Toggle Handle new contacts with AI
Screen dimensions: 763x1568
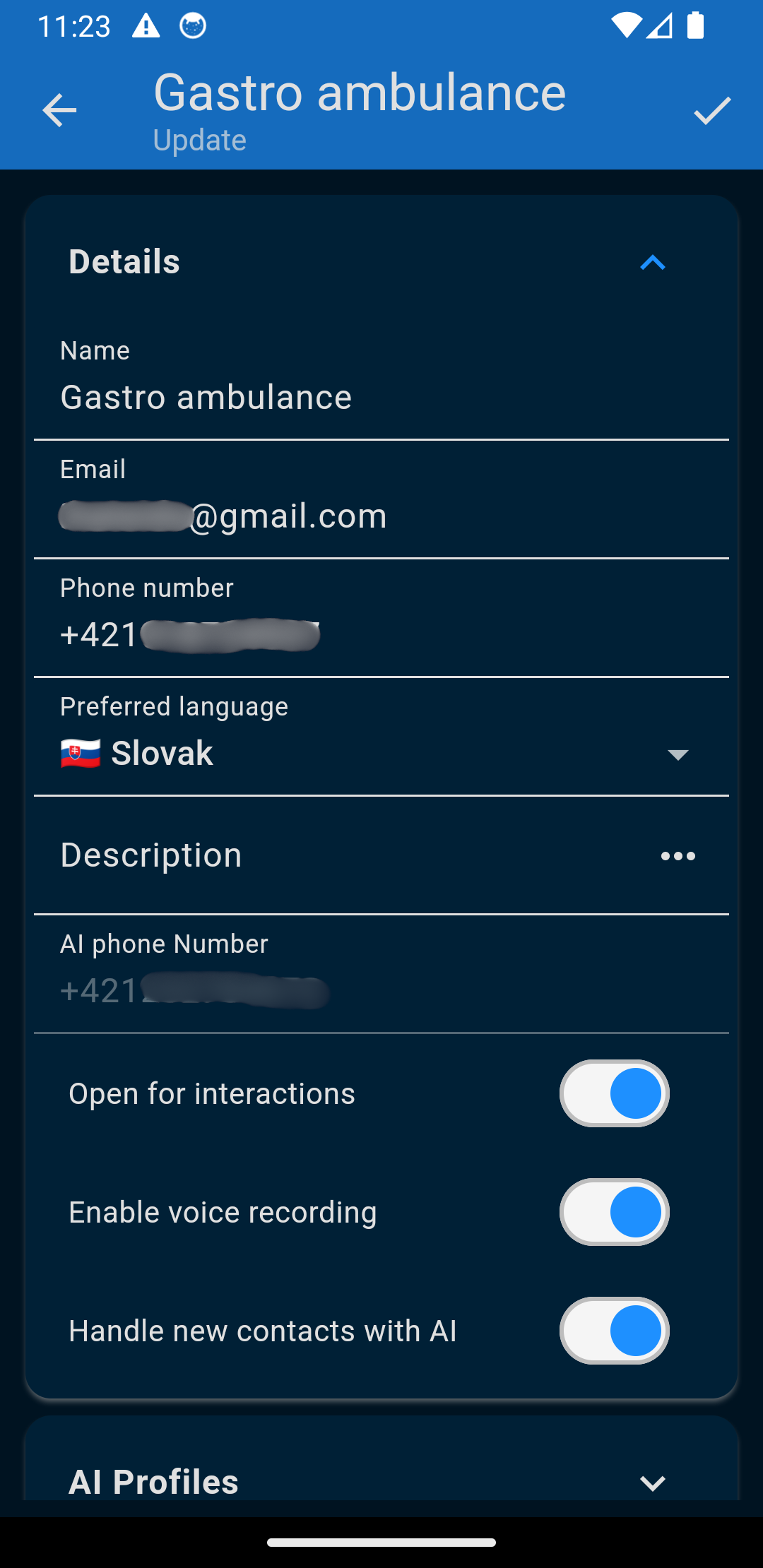(x=614, y=1330)
